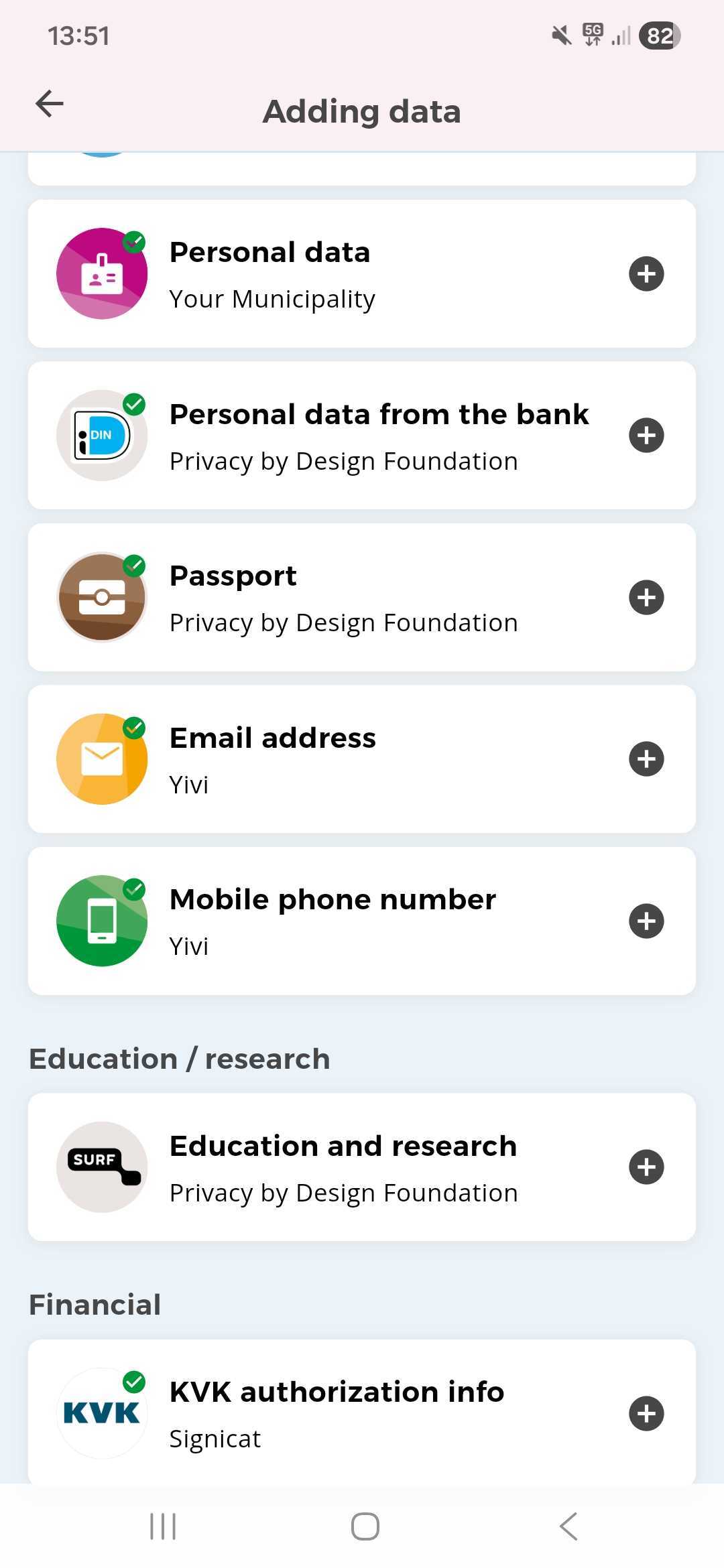Viewport: 724px width, 1568px height.
Task: Open the Passport card
Action: (x=362, y=597)
